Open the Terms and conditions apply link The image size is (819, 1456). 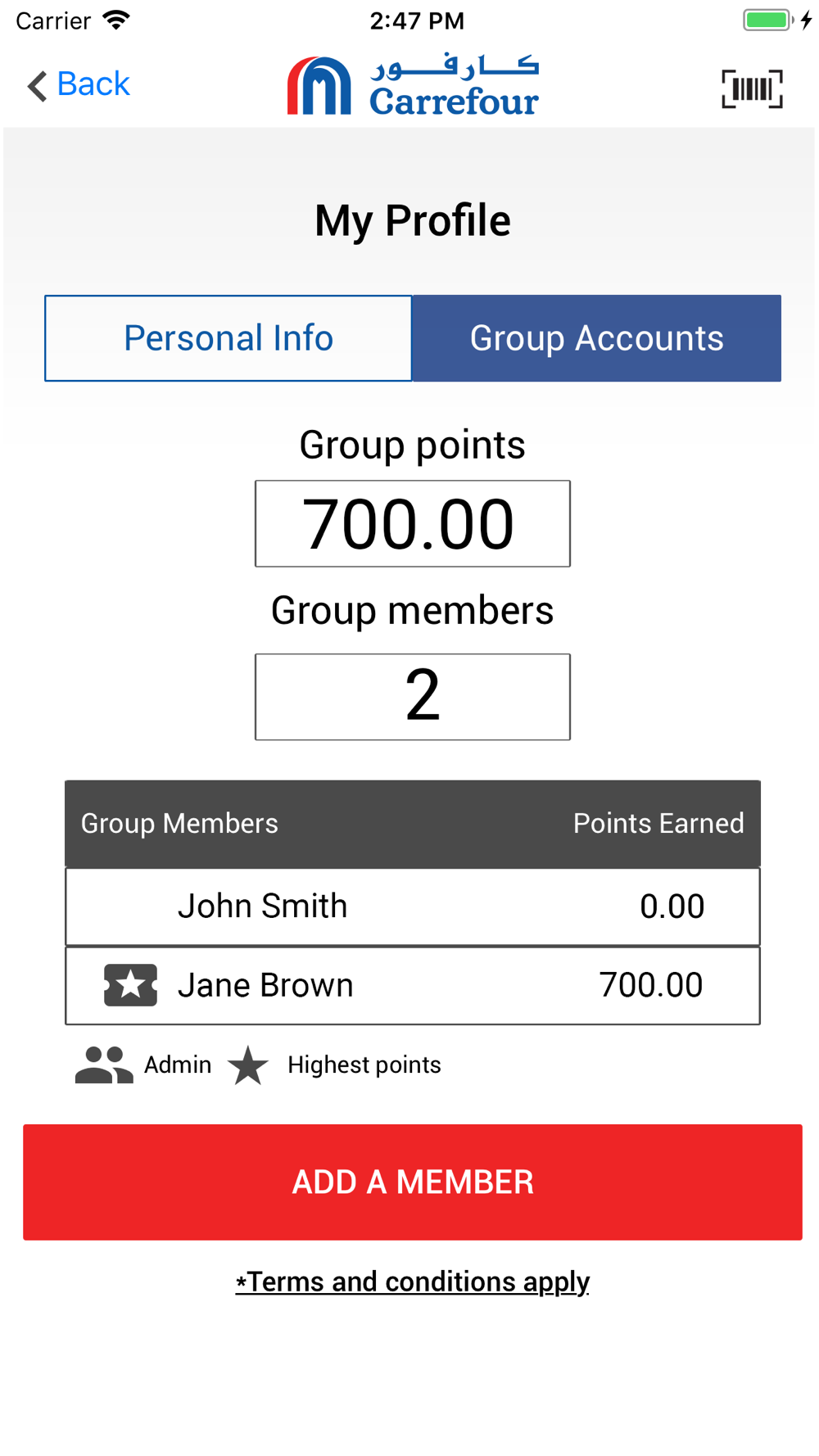pyautogui.click(x=413, y=1282)
